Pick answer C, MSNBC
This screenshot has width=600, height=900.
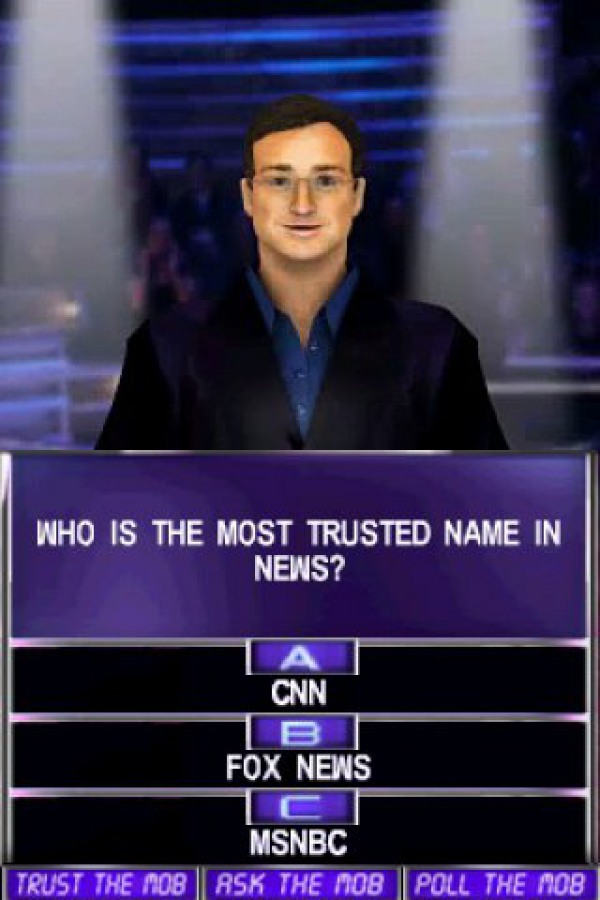[x=300, y=826]
